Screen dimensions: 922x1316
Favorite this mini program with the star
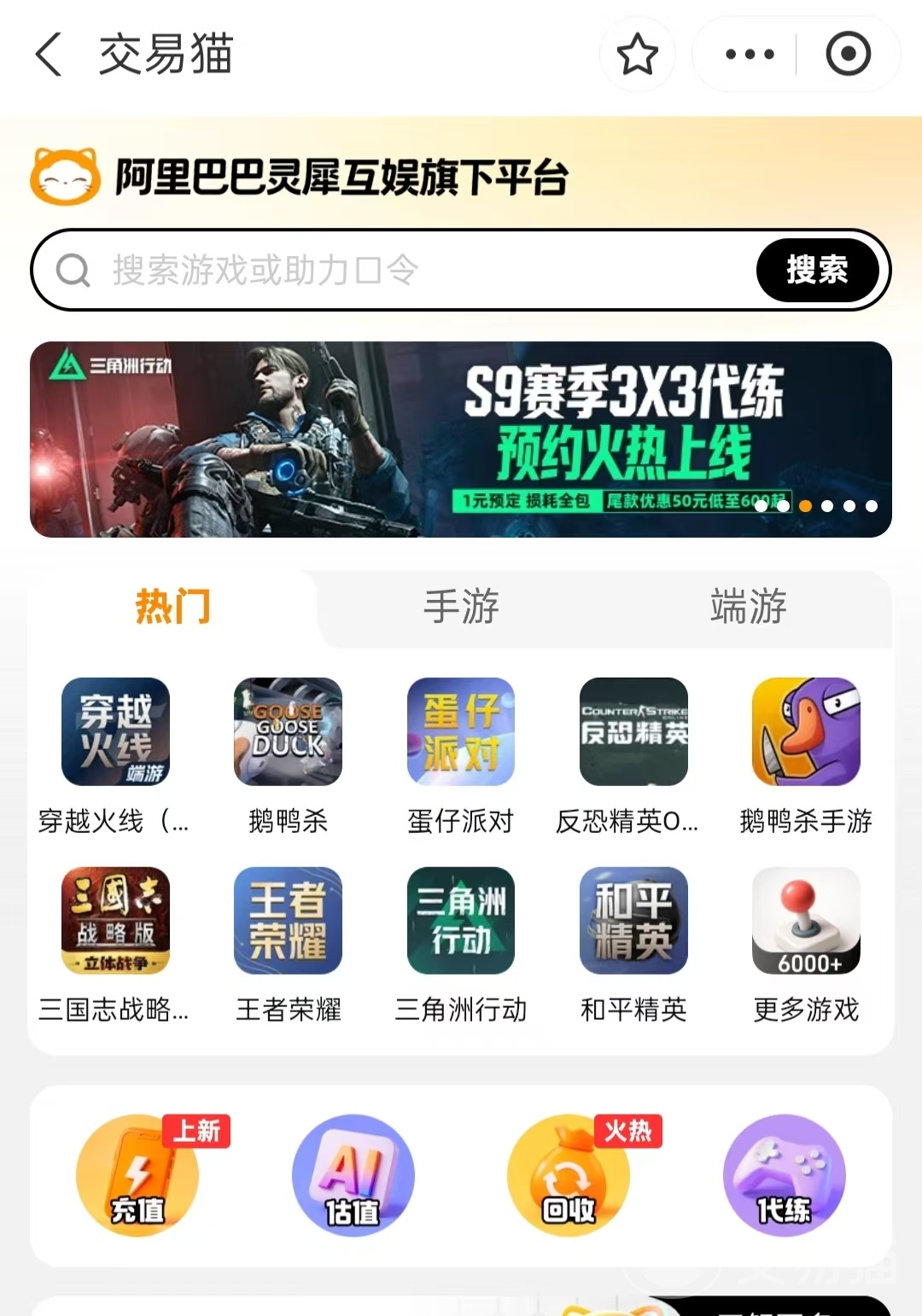click(637, 55)
